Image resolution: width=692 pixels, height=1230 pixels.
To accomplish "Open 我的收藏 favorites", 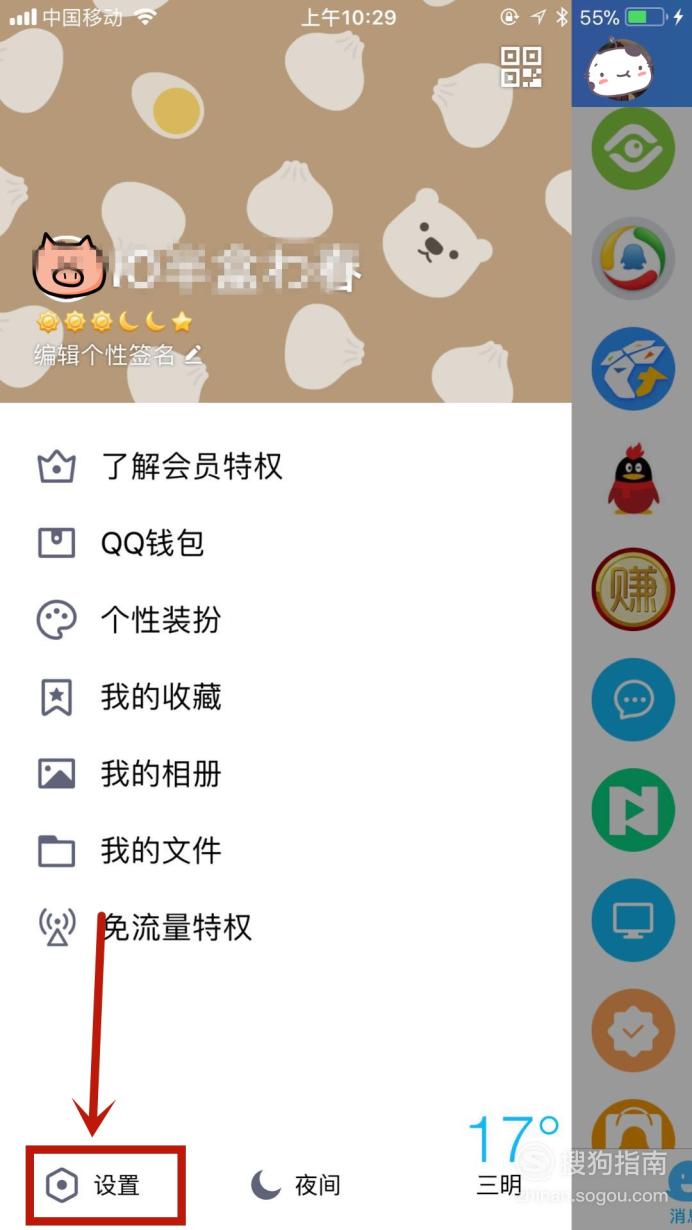I will [x=286, y=697].
